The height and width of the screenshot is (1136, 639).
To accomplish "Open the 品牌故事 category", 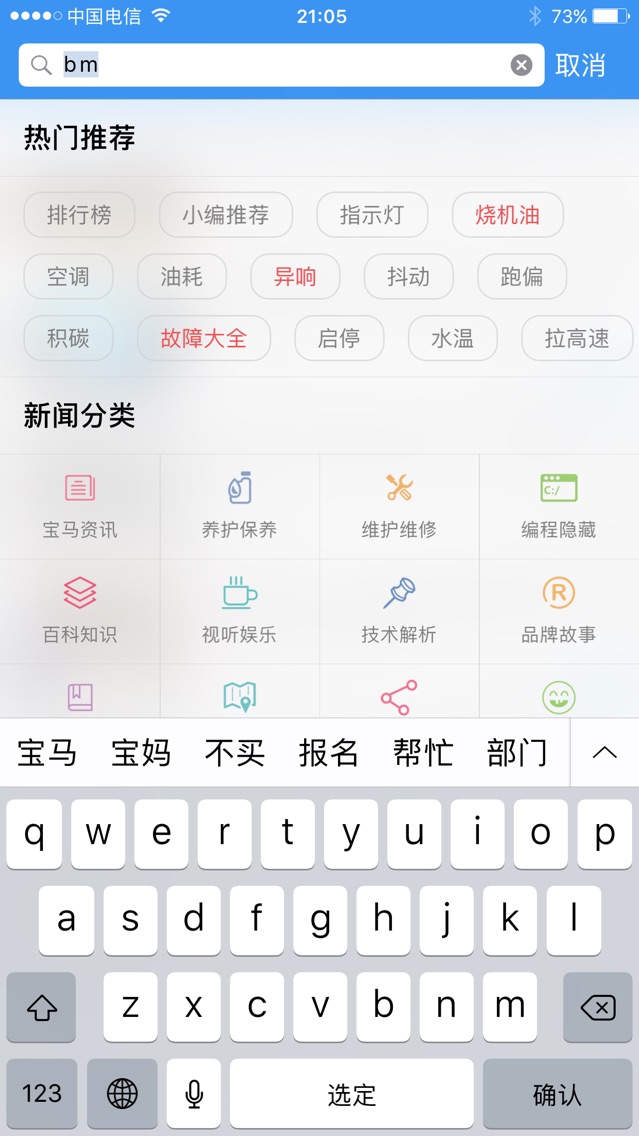I will coord(559,611).
